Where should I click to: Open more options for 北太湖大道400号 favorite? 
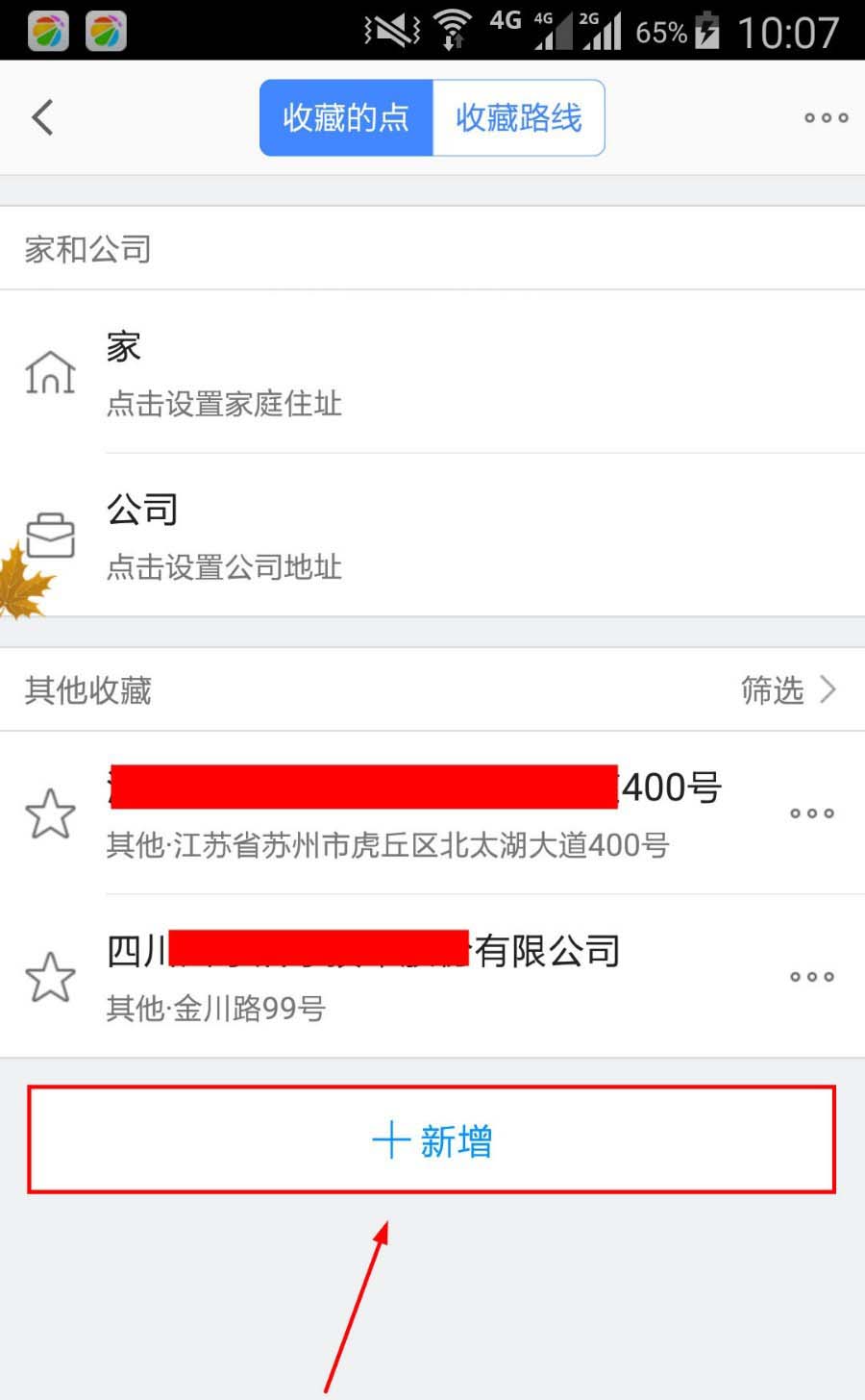point(811,813)
